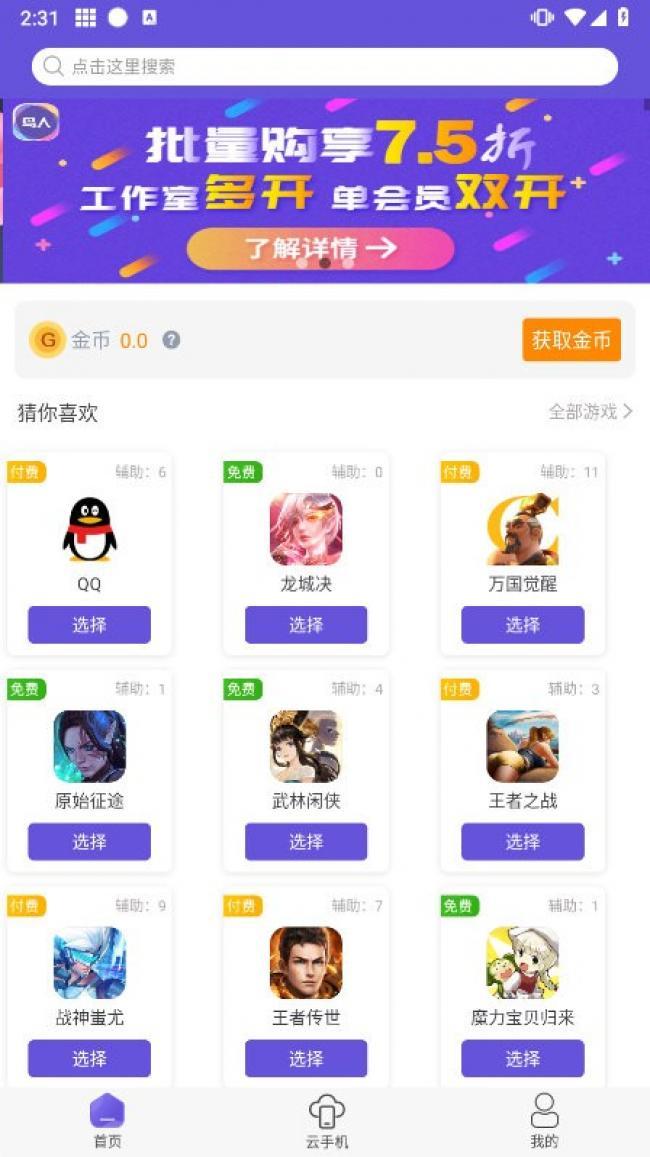Select the 原始征途 game
Image resolution: width=650 pixels, height=1157 pixels.
[x=89, y=842]
